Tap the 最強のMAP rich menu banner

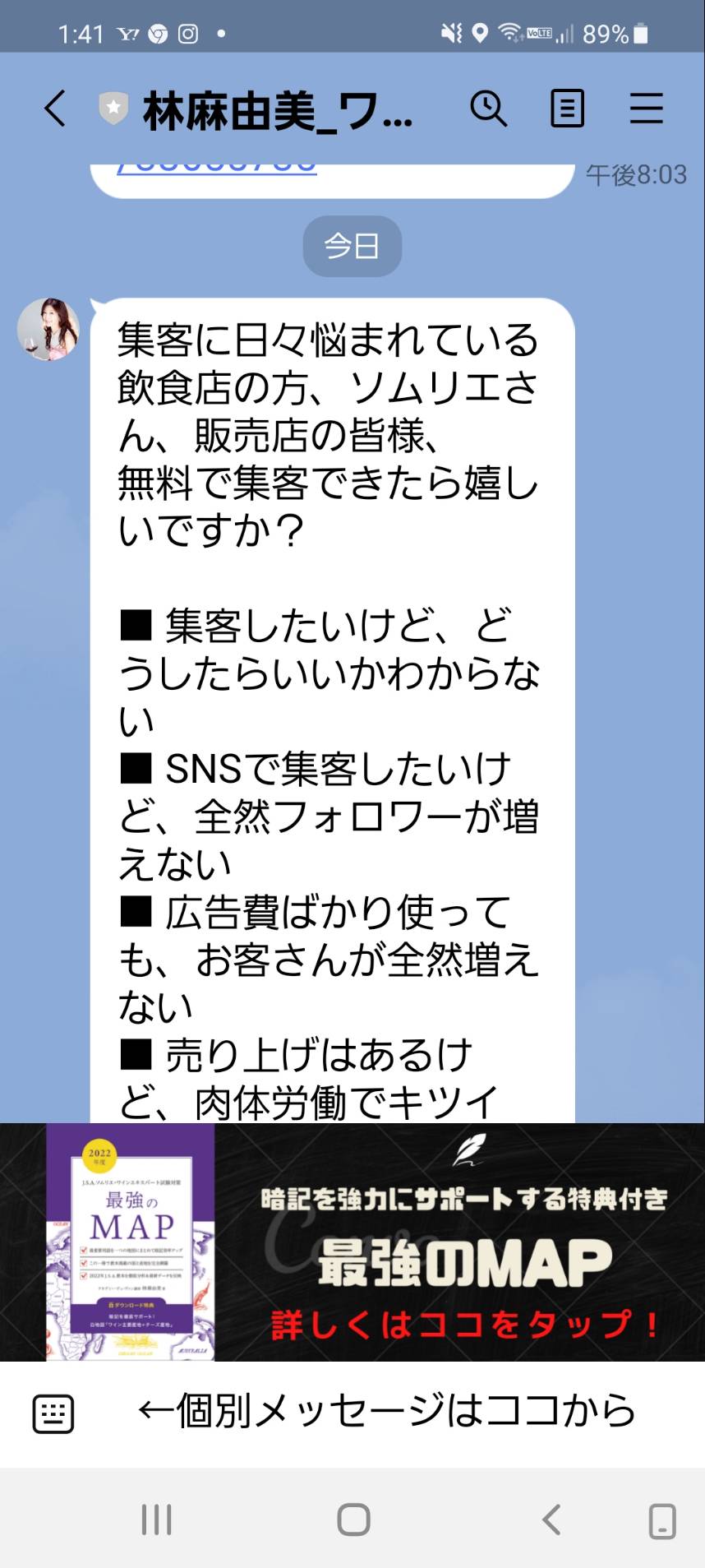pos(352,1242)
